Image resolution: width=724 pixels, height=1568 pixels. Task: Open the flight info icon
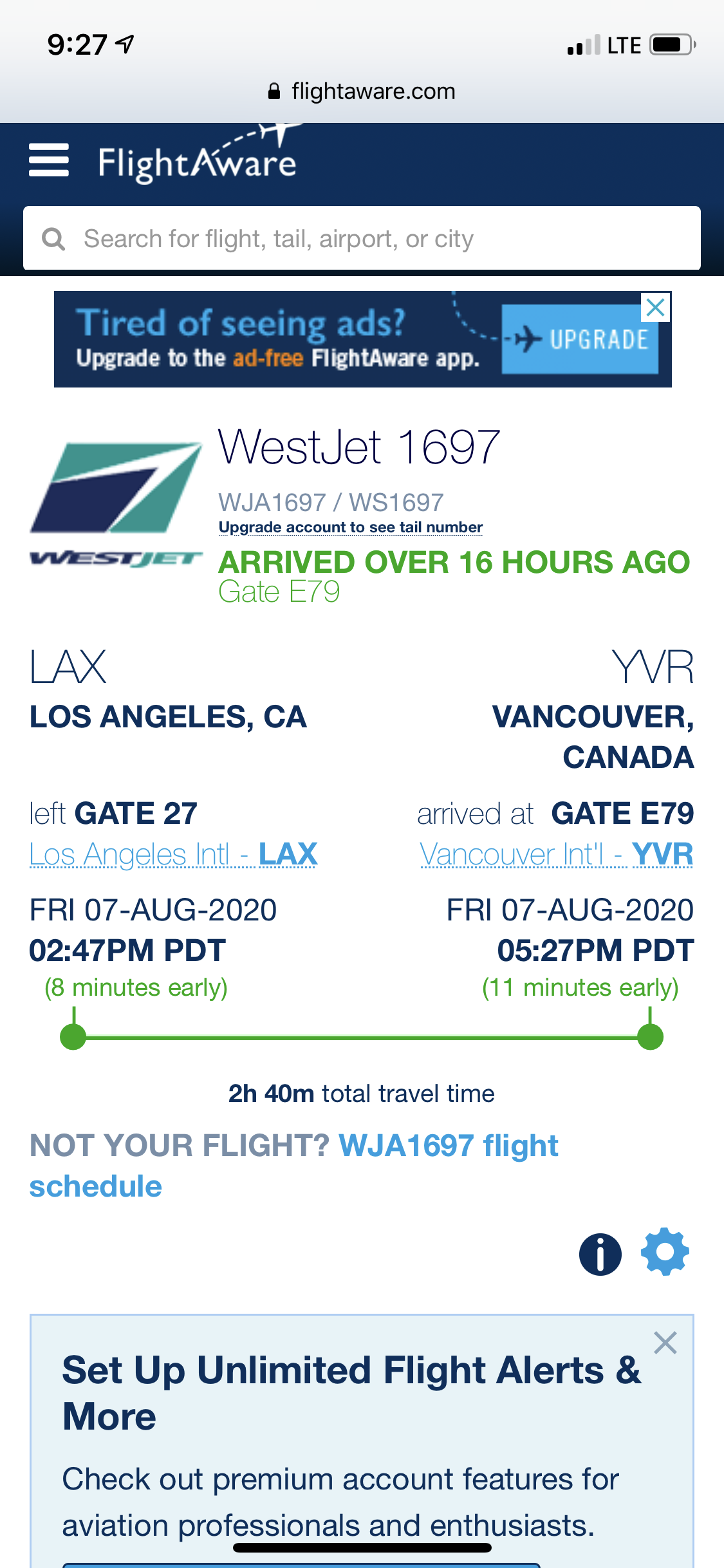[600, 1255]
